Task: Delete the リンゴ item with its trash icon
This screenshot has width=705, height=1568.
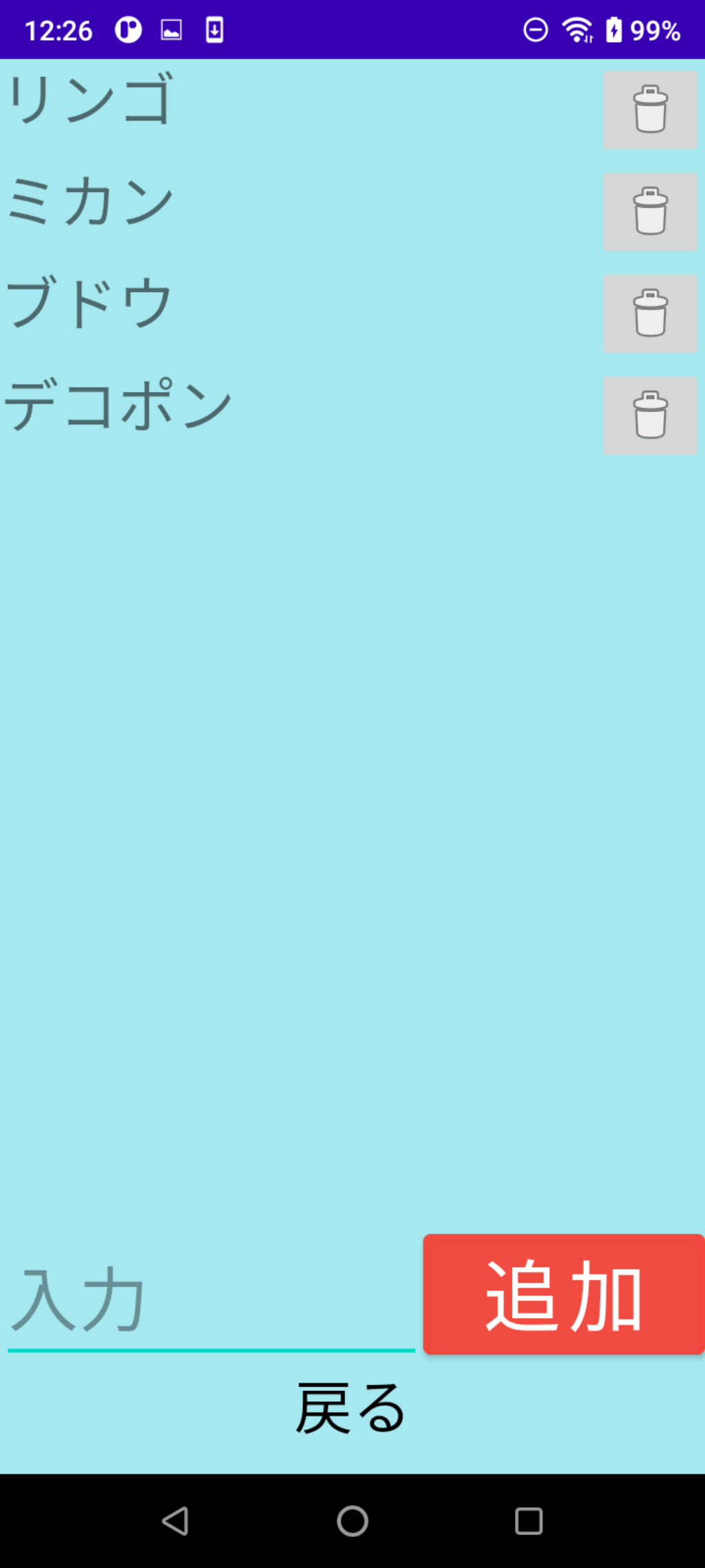Action: click(650, 110)
